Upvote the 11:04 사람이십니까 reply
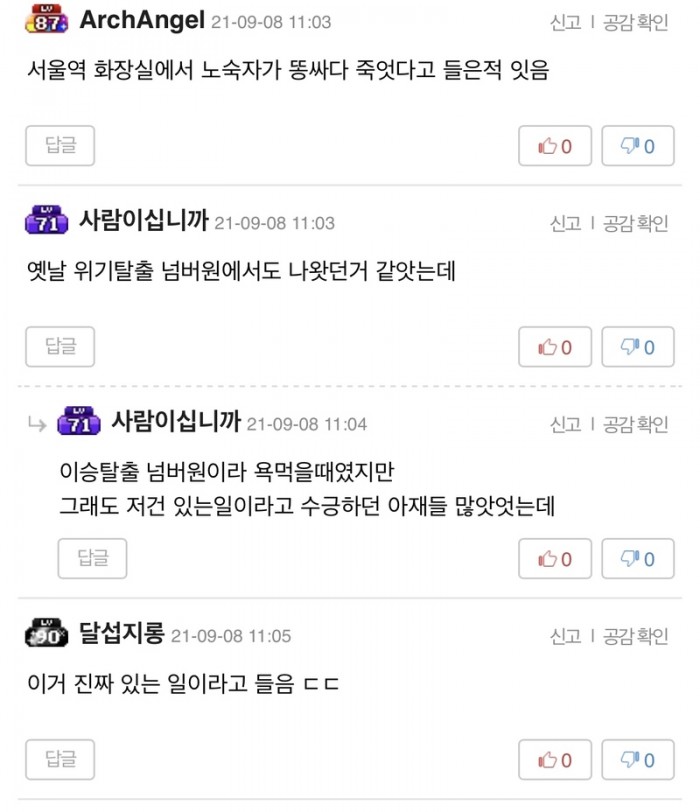 click(x=555, y=558)
